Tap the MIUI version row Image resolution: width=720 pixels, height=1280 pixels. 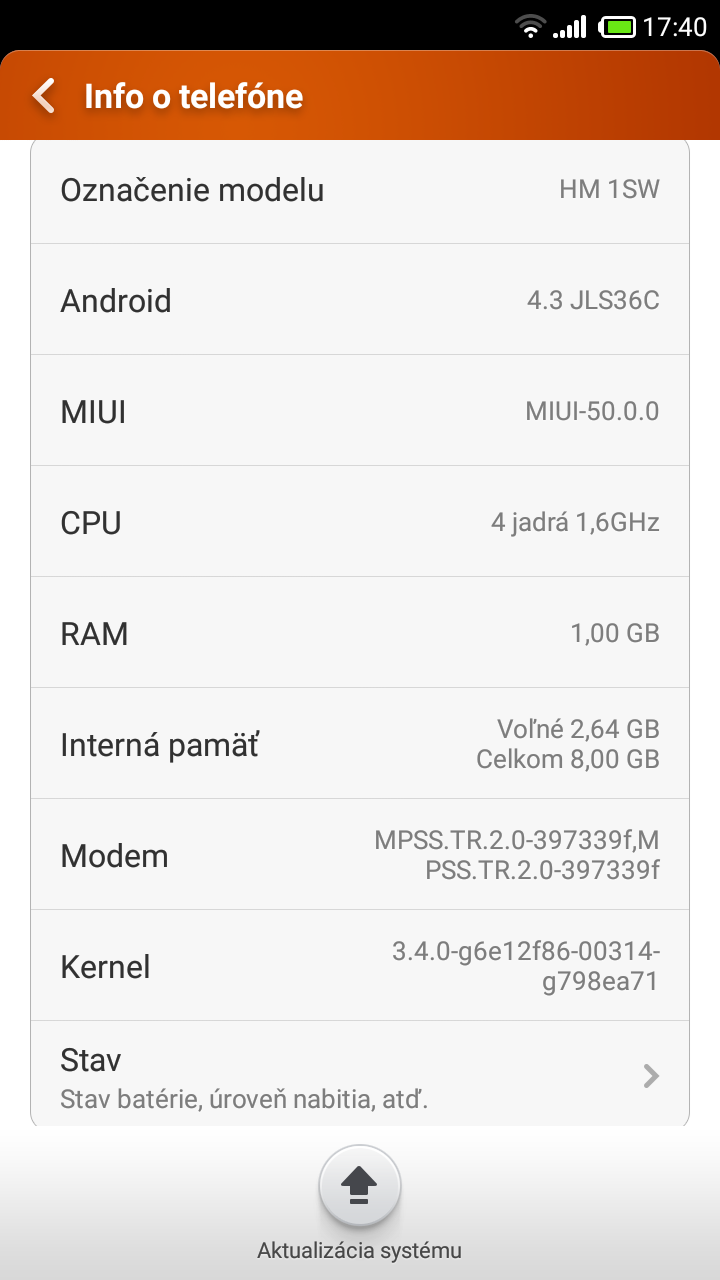(360, 411)
